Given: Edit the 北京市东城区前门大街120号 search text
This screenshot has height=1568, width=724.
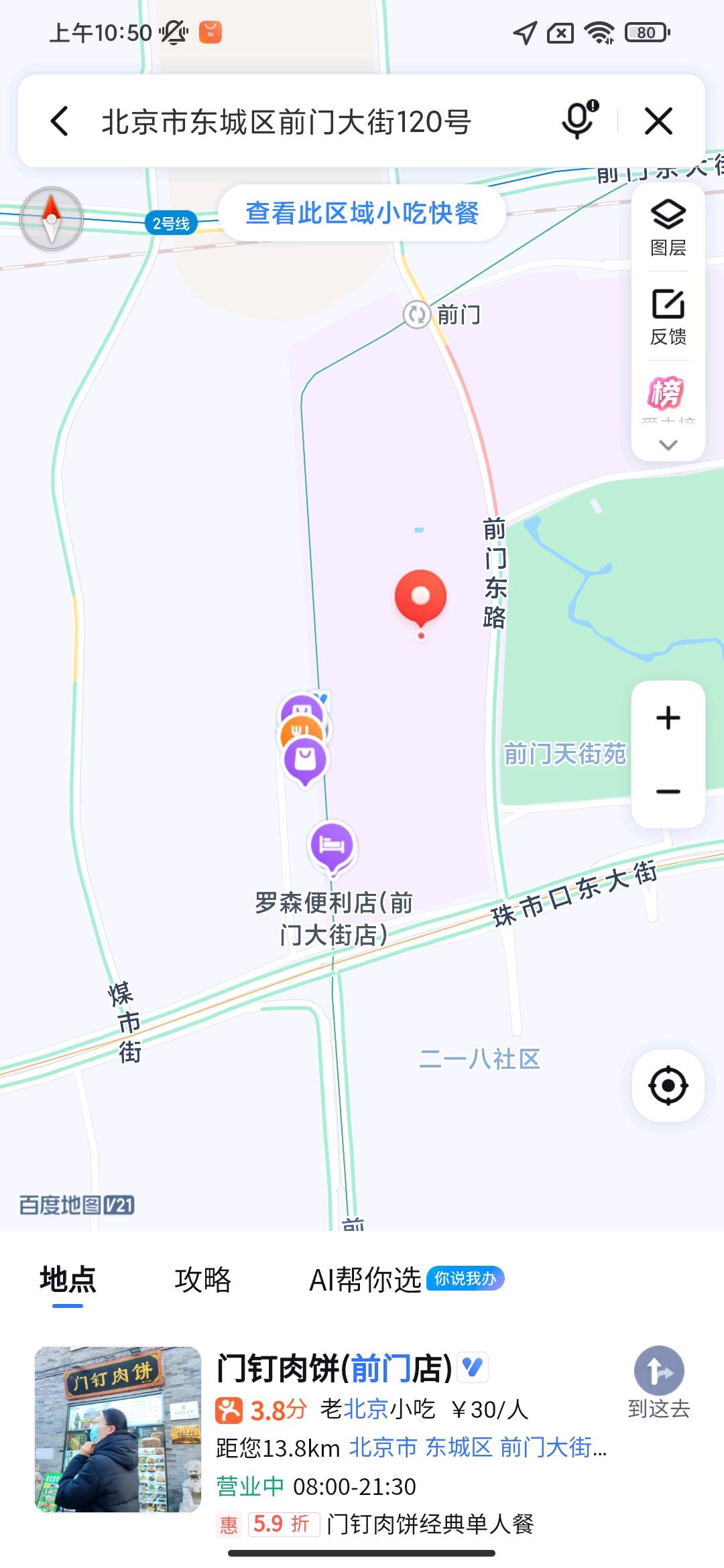Looking at the screenshot, I should (x=287, y=122).
